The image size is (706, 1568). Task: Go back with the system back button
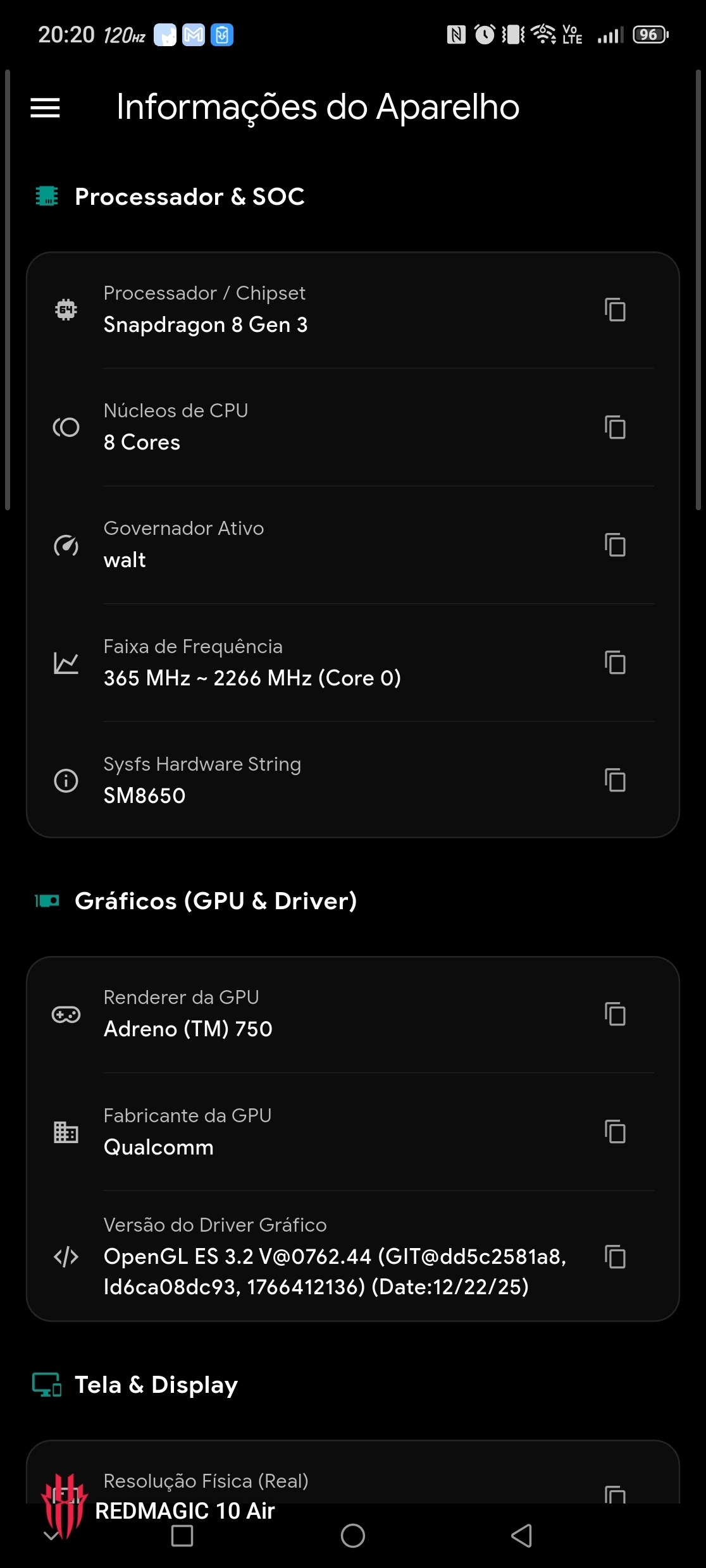(522, 1536)
